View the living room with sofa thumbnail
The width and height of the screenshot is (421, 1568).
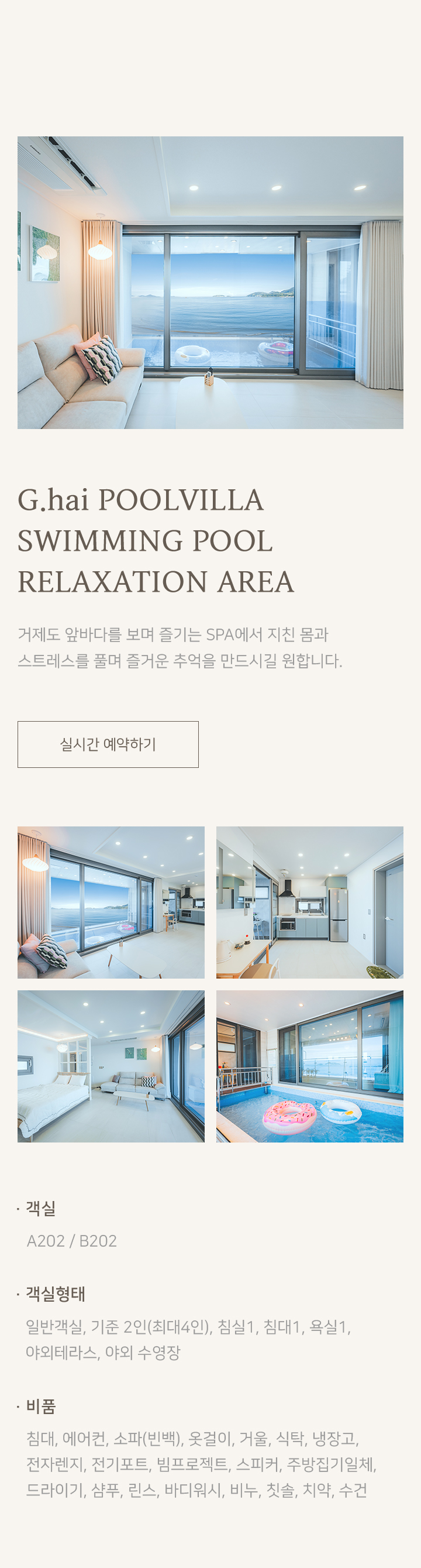(111, 902)
